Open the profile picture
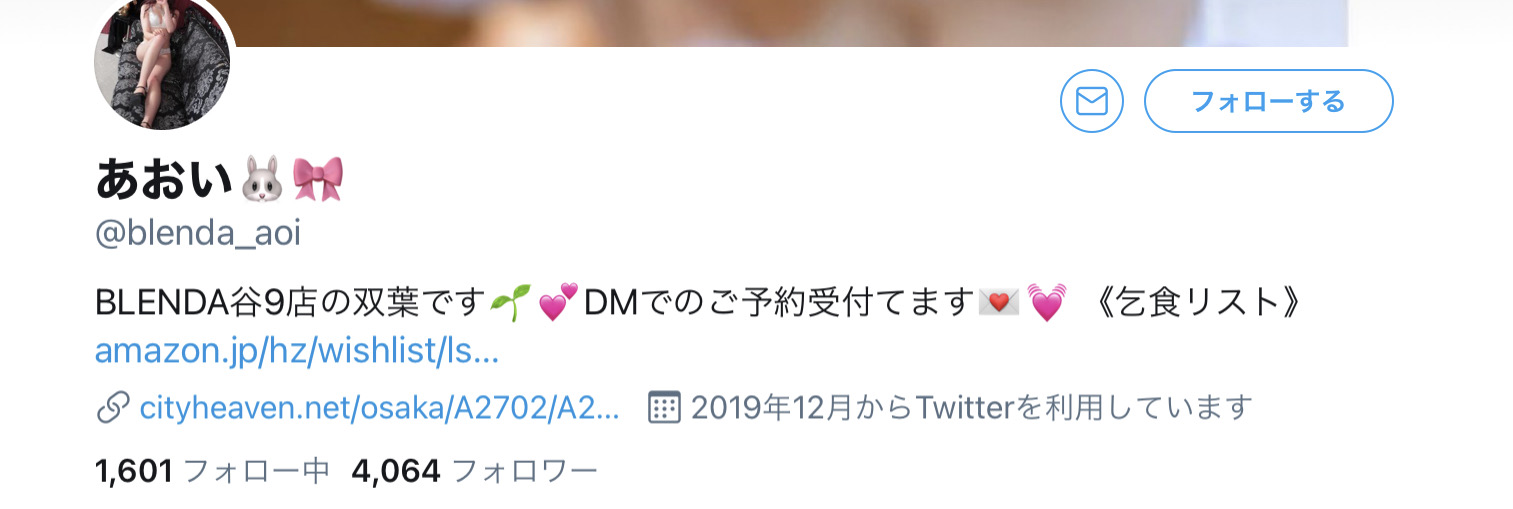The width and height of the screenshot is (1513, 509). (x=162, y=64)
